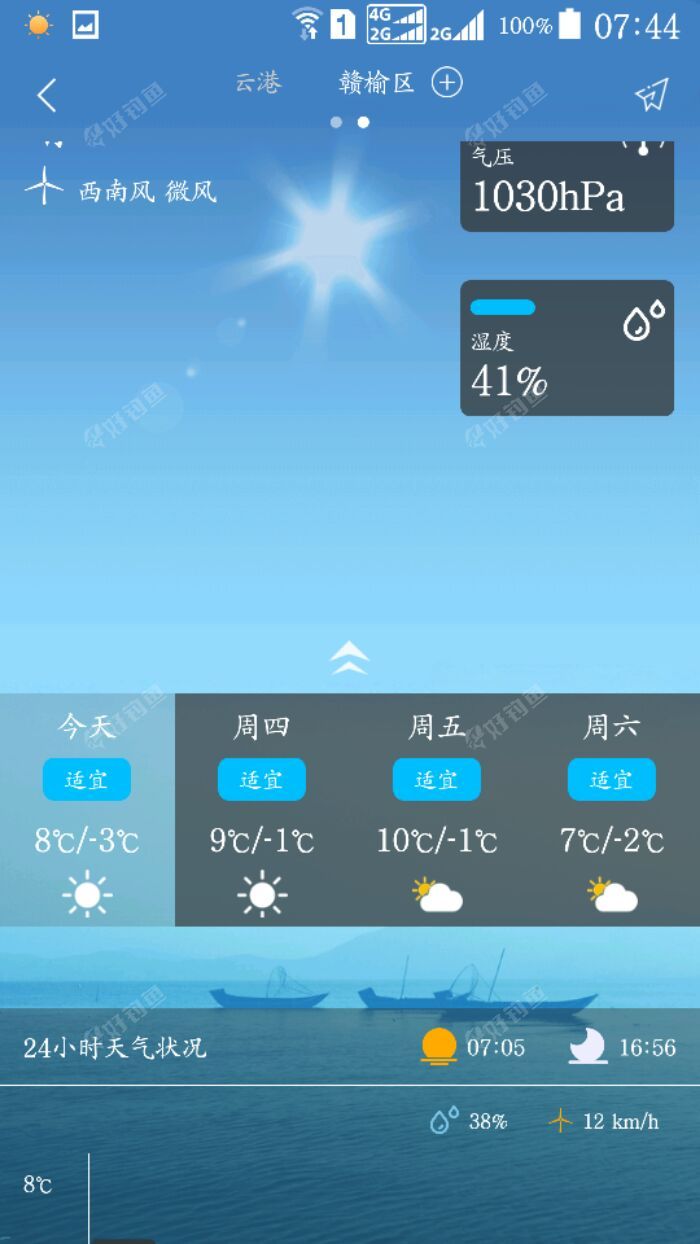Image resolution: width=700 pixels, height=1244 pixels.
Task: Add a new city with the plus icon
Action: coord(447,82)
